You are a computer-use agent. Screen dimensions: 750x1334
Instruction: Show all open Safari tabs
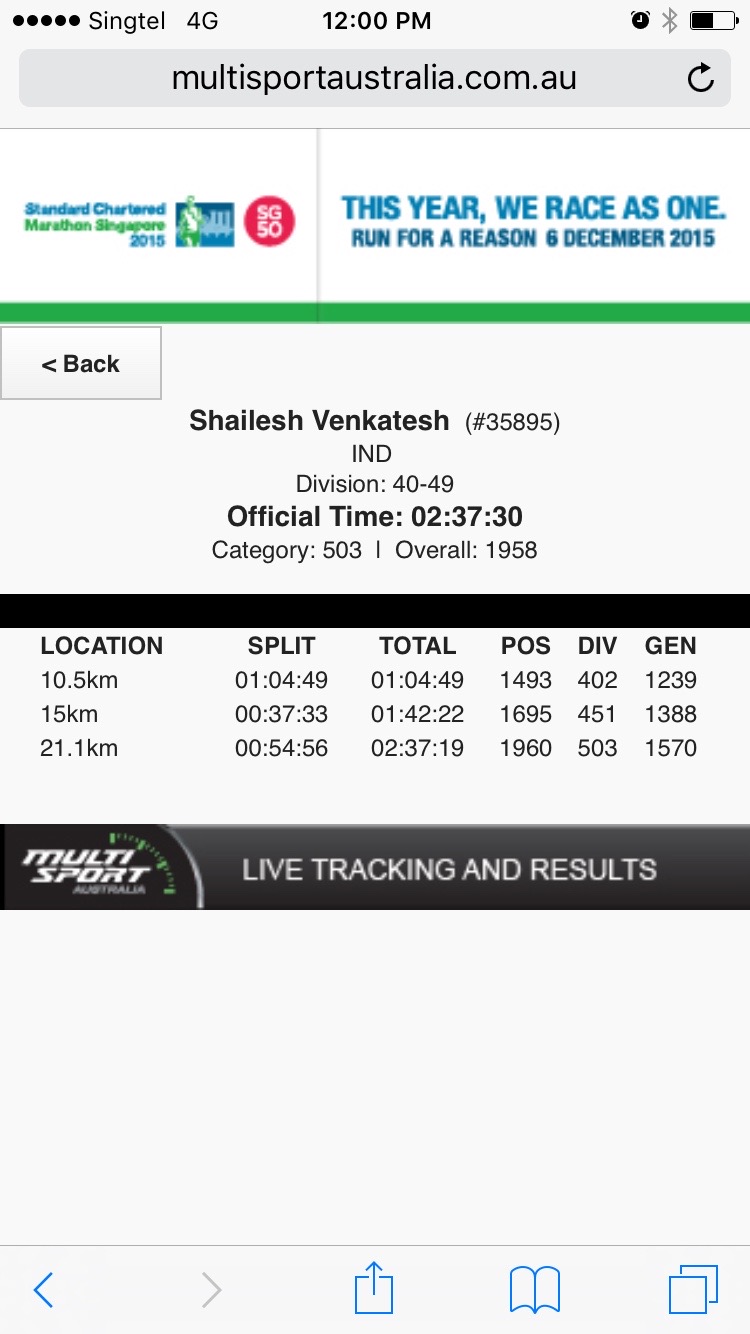click(x=692, y=1290)
